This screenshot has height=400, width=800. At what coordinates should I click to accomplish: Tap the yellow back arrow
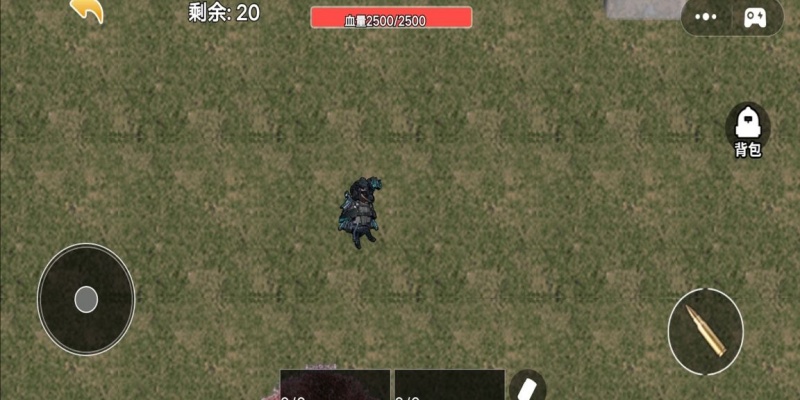88,11
